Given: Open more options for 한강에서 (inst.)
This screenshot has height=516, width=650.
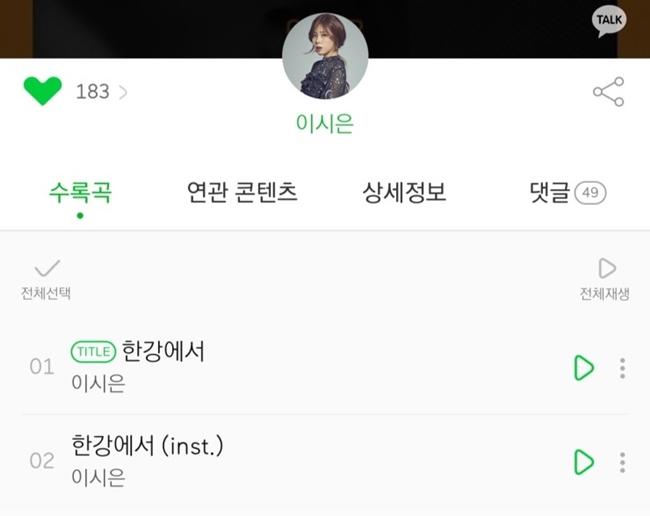Looking at the screenshot, I should click(622, 462).
